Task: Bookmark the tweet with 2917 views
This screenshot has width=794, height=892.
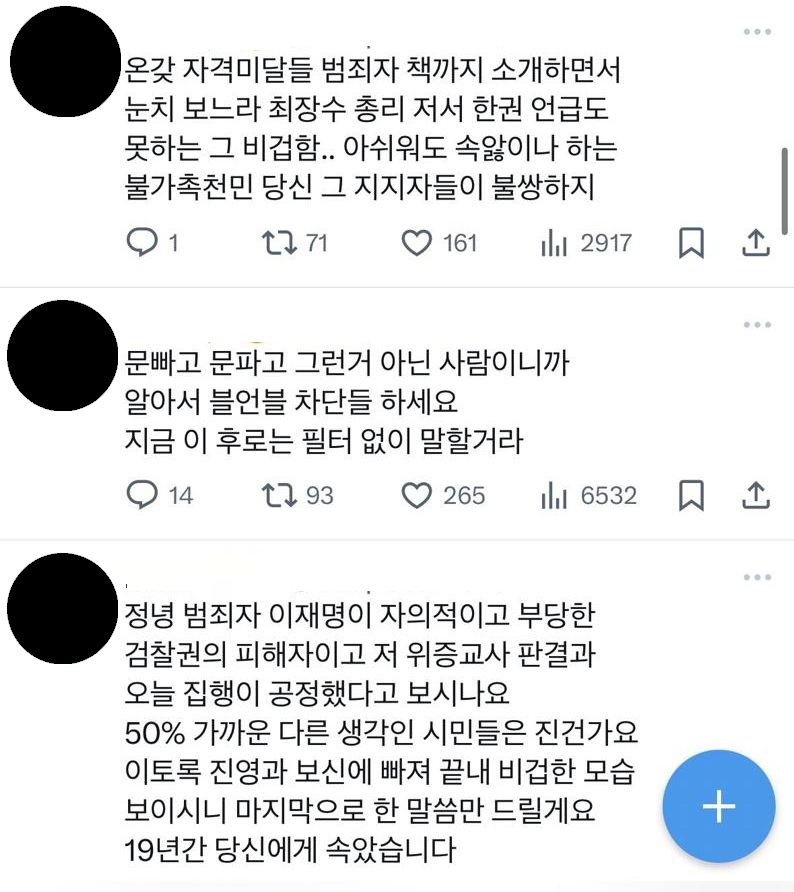Action: pyautogui.click(x=691, y=243)
